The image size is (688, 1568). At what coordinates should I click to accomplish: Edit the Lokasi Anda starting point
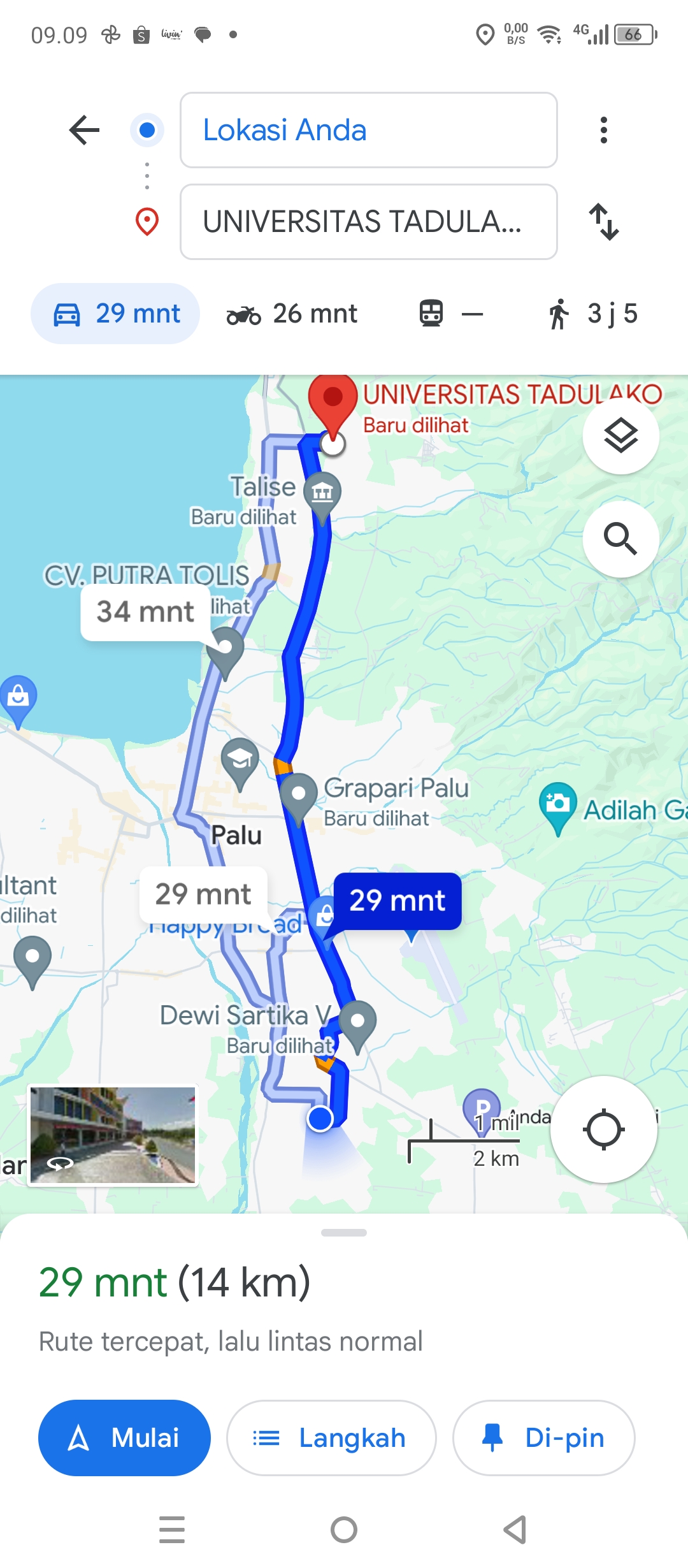tap(368, 130)
